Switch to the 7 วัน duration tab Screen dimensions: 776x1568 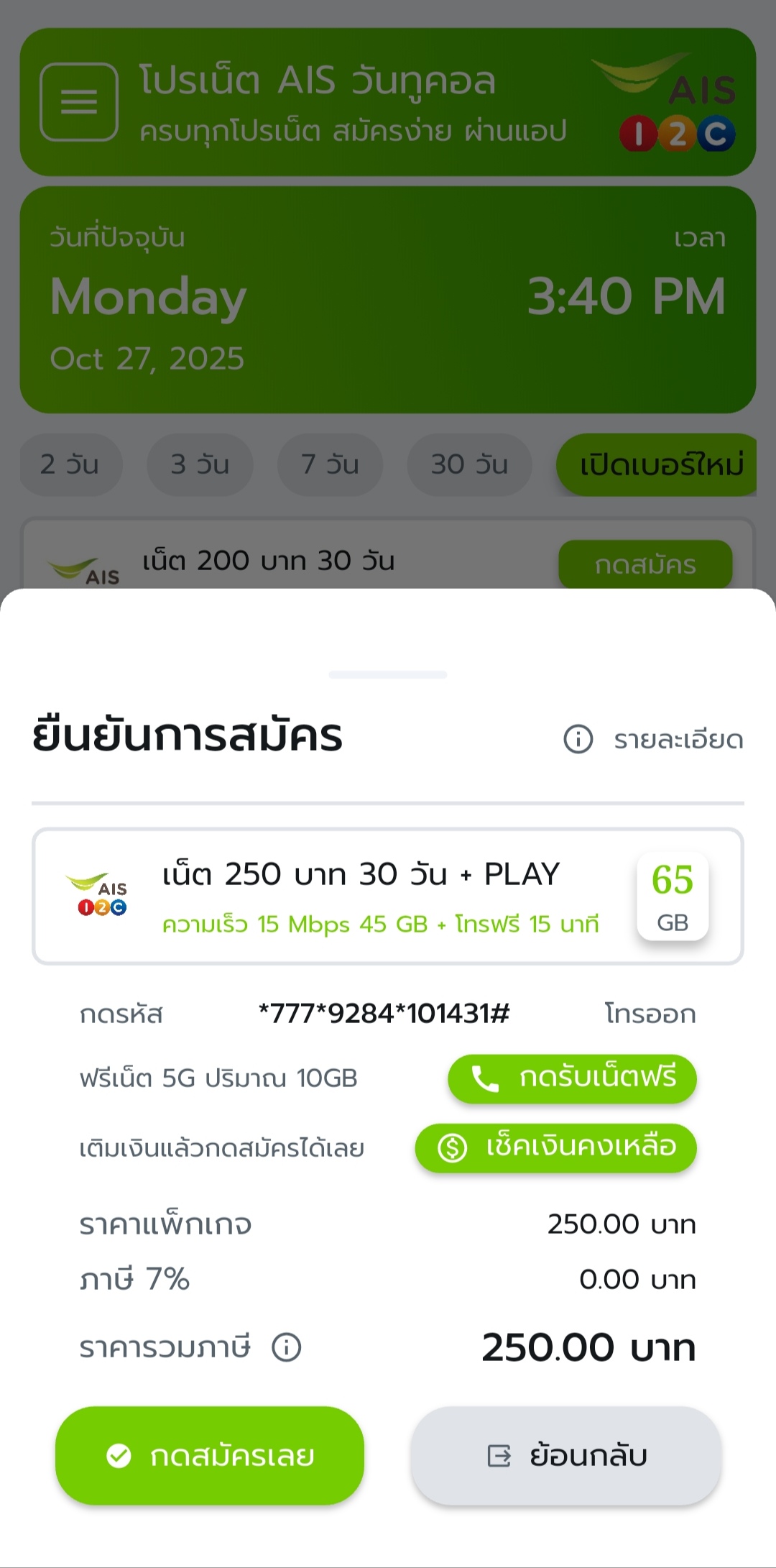[329, 465]
